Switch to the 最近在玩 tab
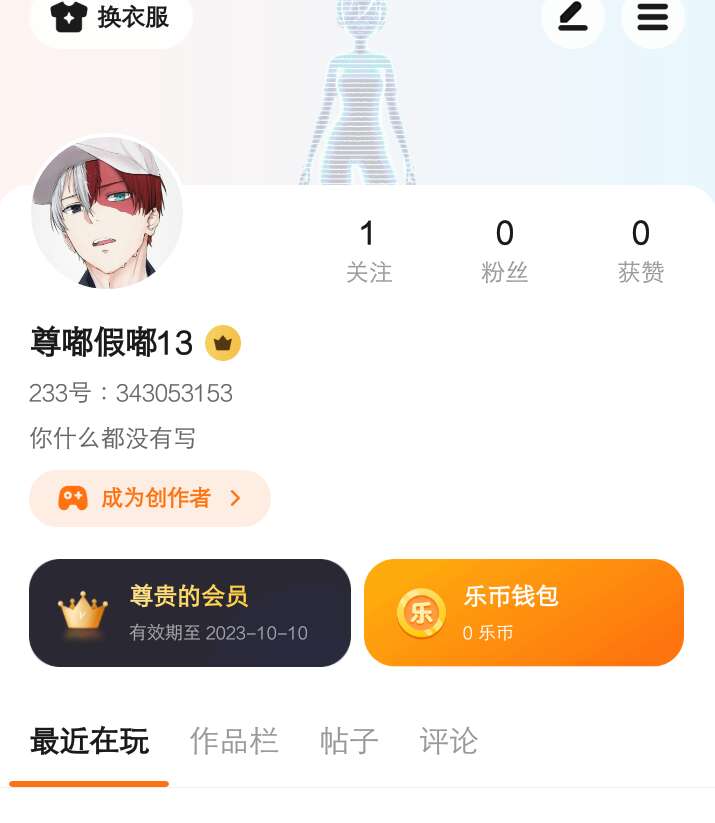 tap(90, 742)
